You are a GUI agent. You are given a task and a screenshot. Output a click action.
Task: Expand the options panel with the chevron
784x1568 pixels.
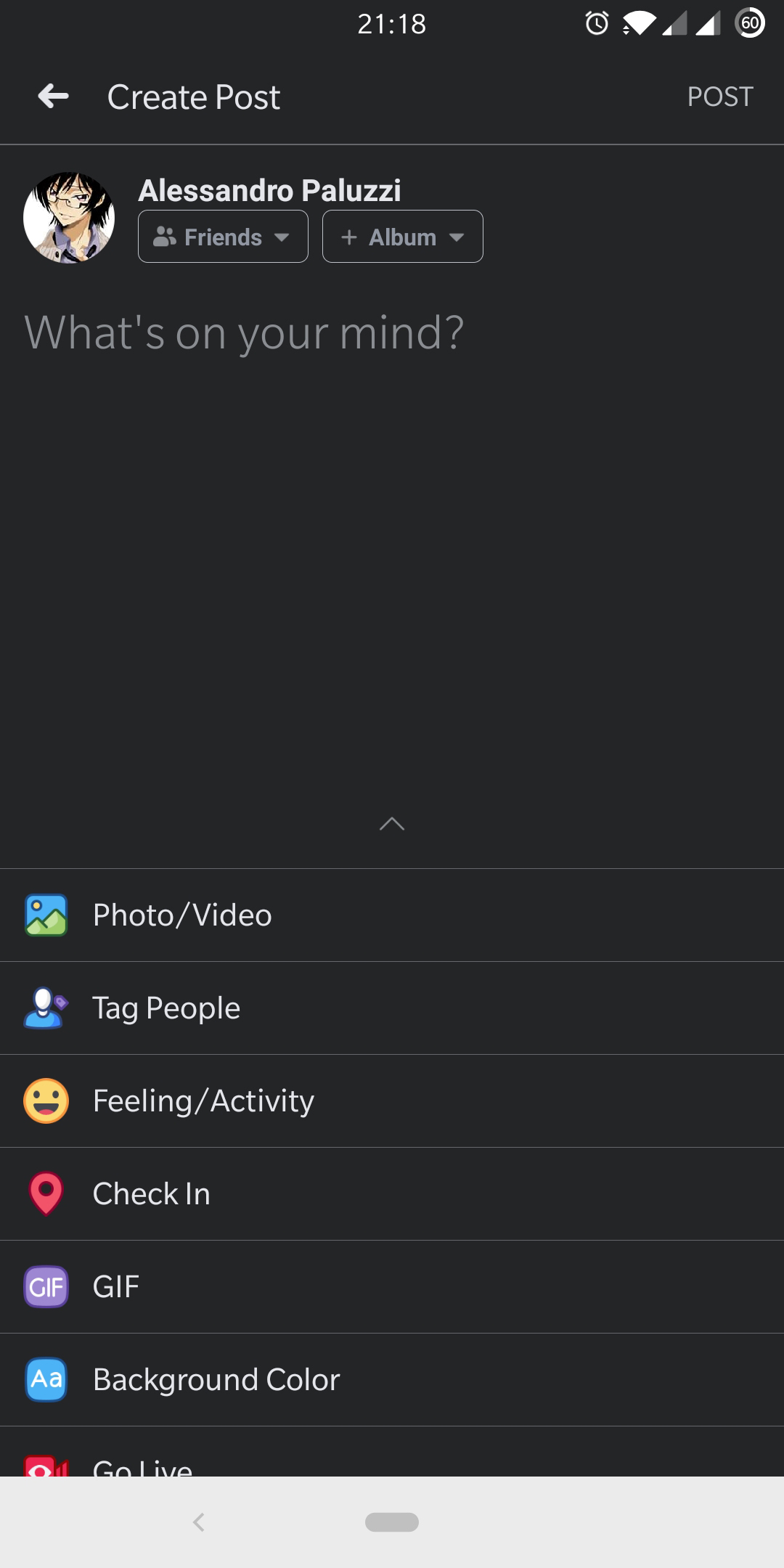[392, 824]
